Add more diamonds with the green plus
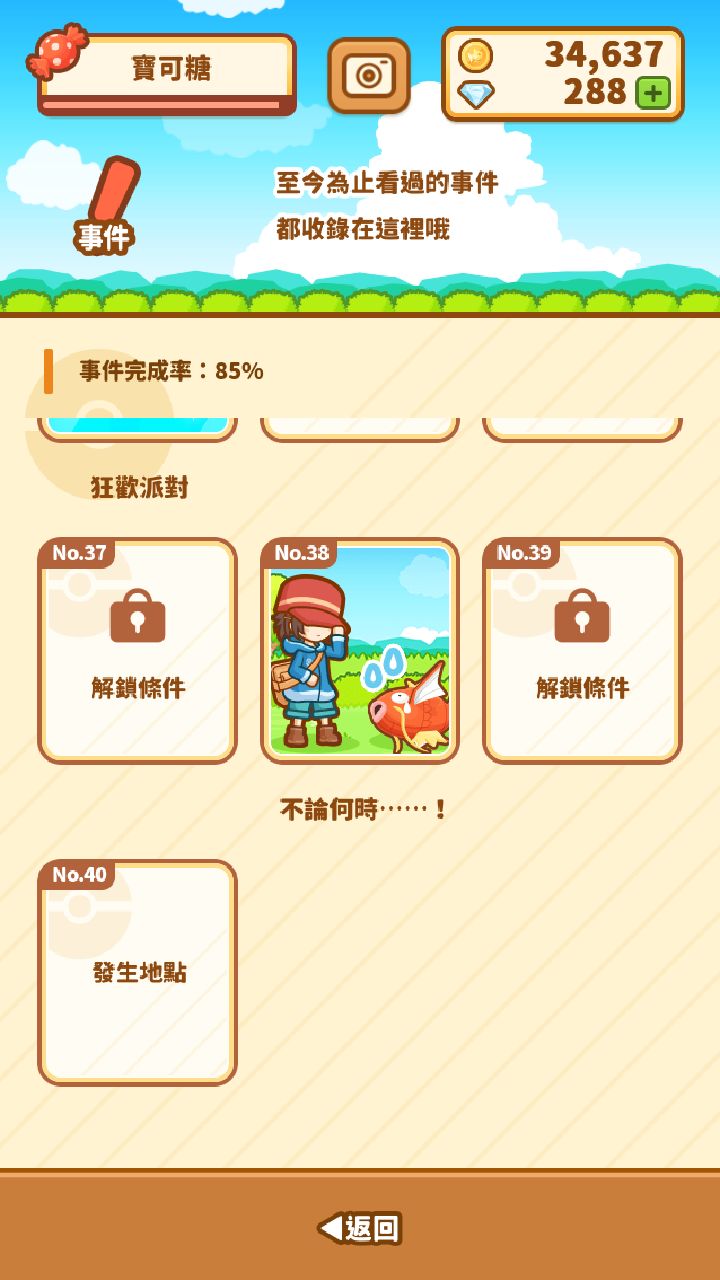Image resolution: width=720 pixels, height=1280 pixels. (653, 93)
